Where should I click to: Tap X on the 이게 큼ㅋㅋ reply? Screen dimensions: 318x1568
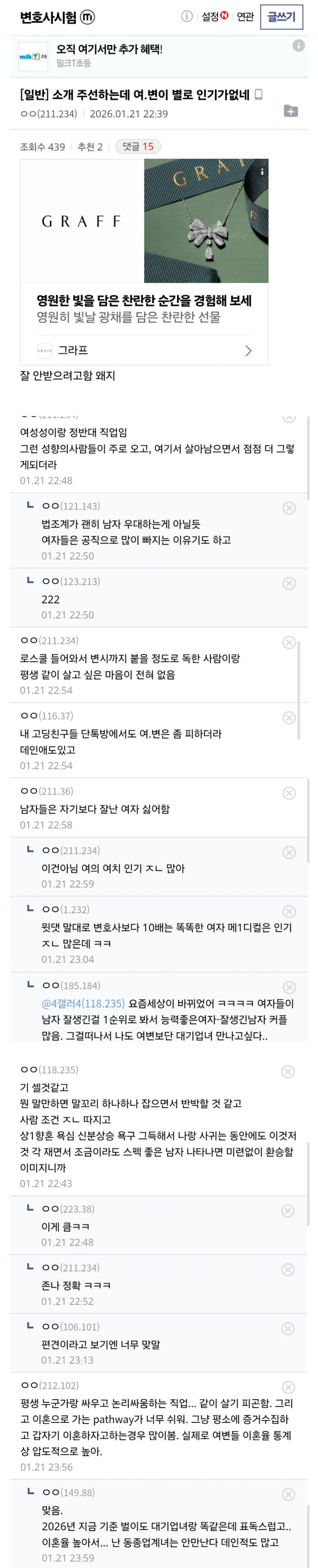click(x=289, y=1211)
